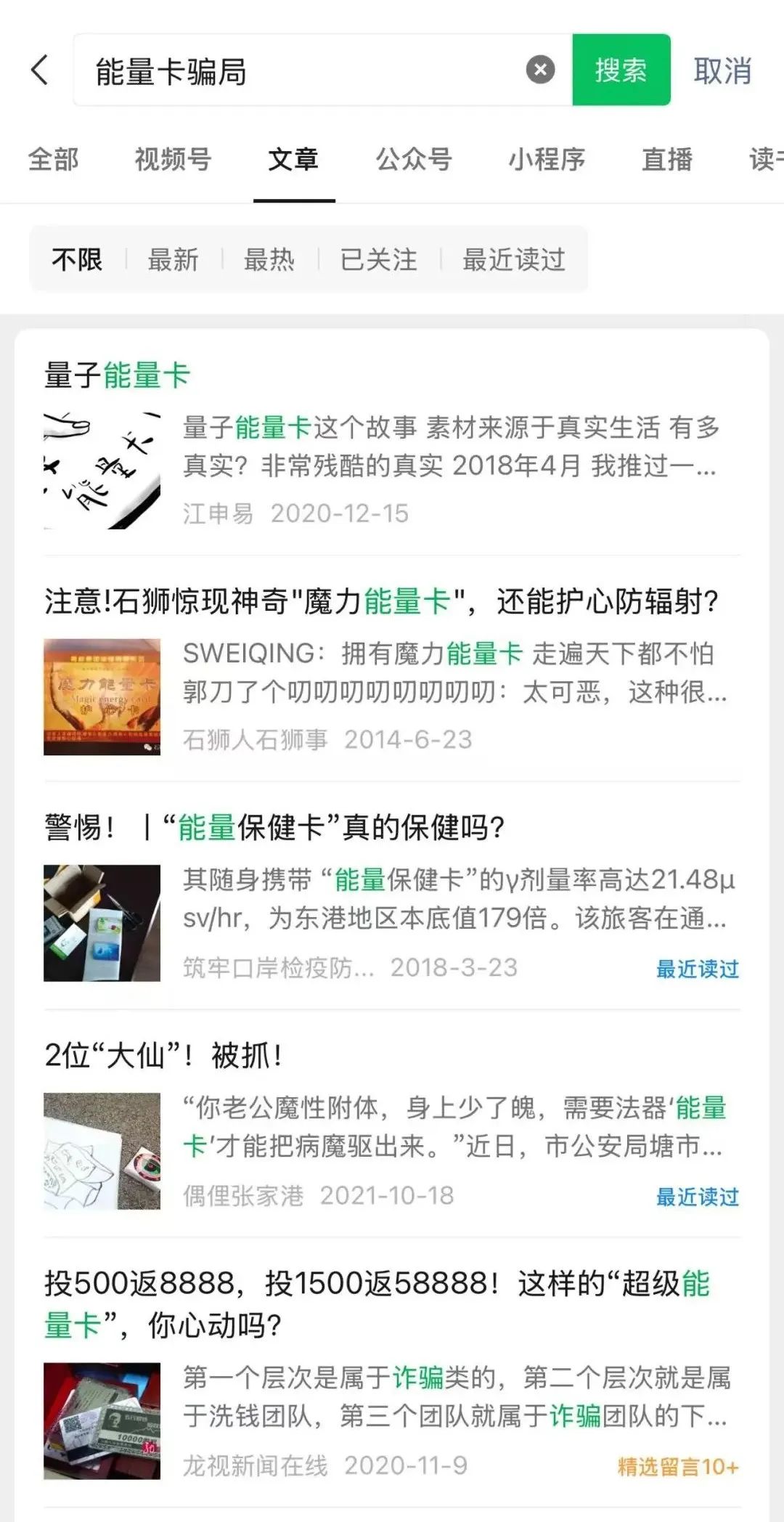784x1522 pixels.
Task: Switch to the 直播 tab
Action: coord(667,159)
